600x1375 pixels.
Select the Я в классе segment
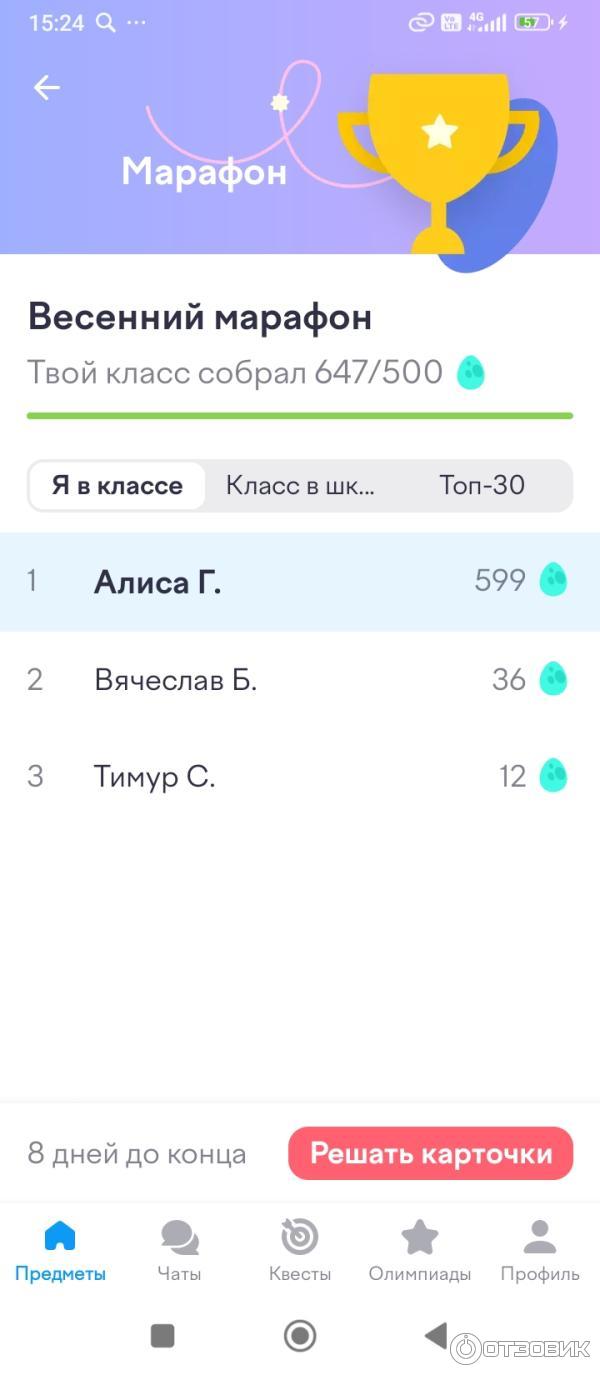click(x=117, y=486)
